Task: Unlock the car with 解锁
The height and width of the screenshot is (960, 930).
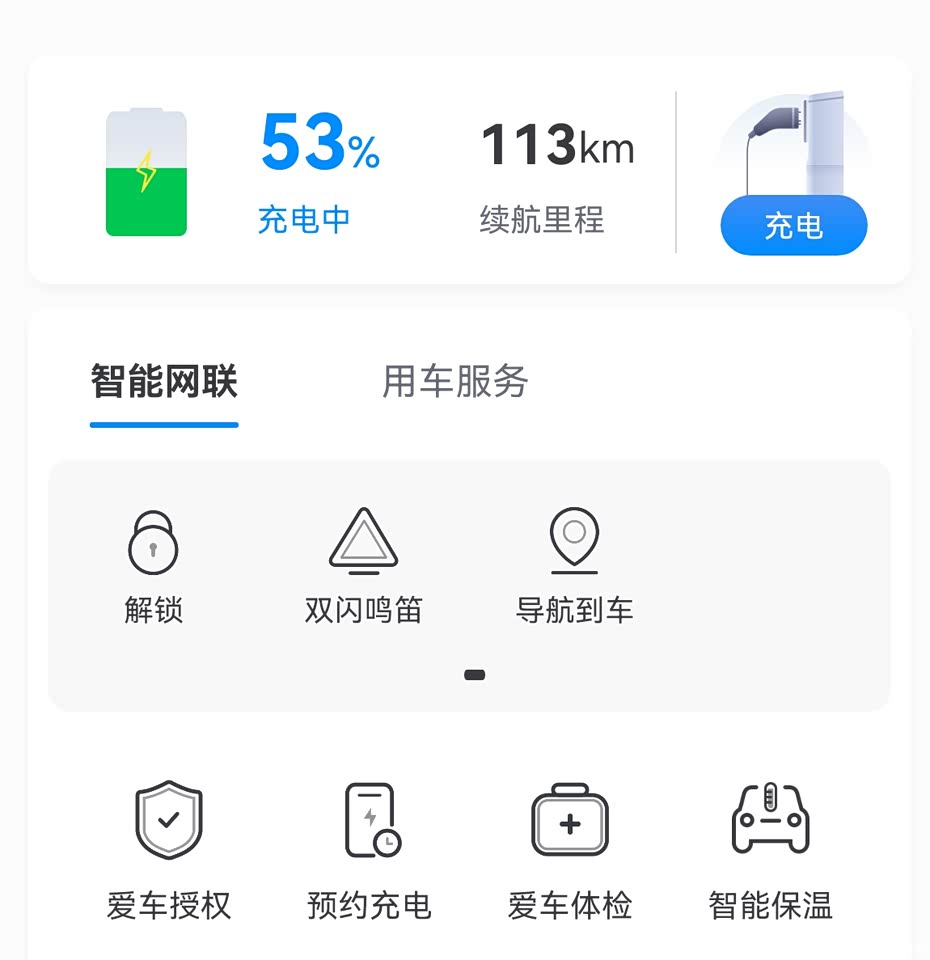Action: pos(153,566)
